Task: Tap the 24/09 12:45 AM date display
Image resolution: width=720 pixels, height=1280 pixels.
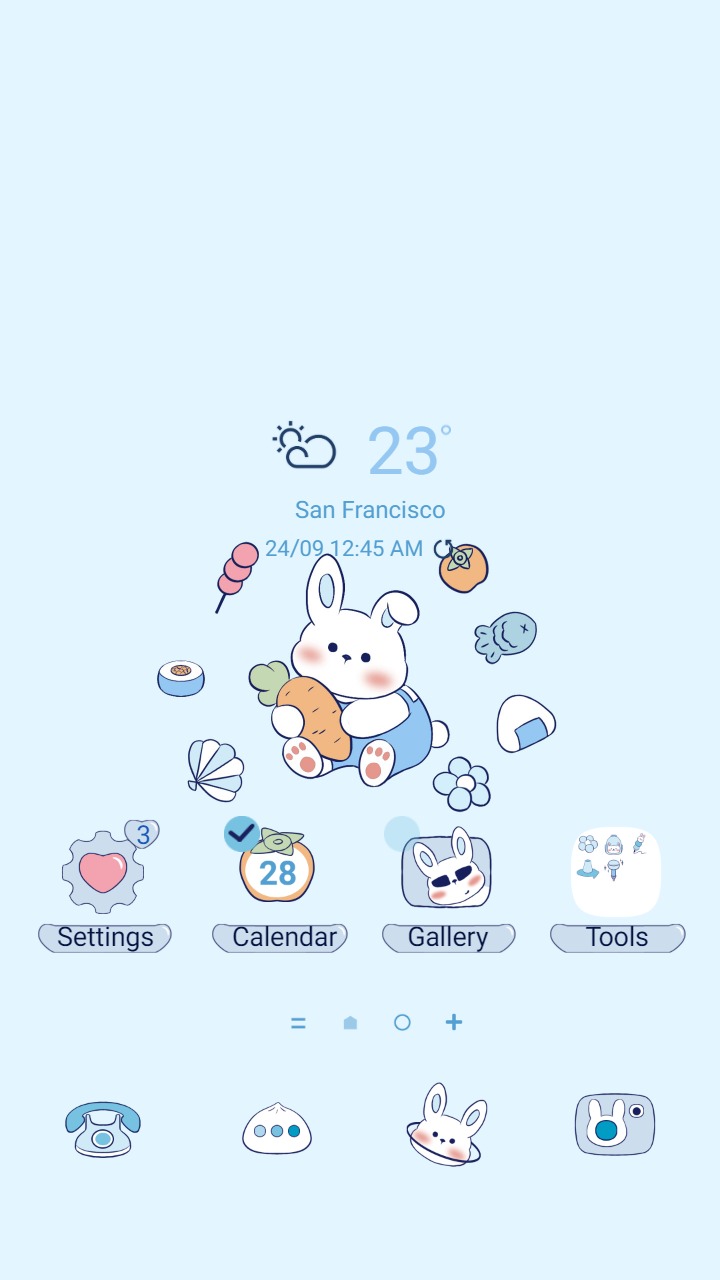Action: tap(344, 548)
